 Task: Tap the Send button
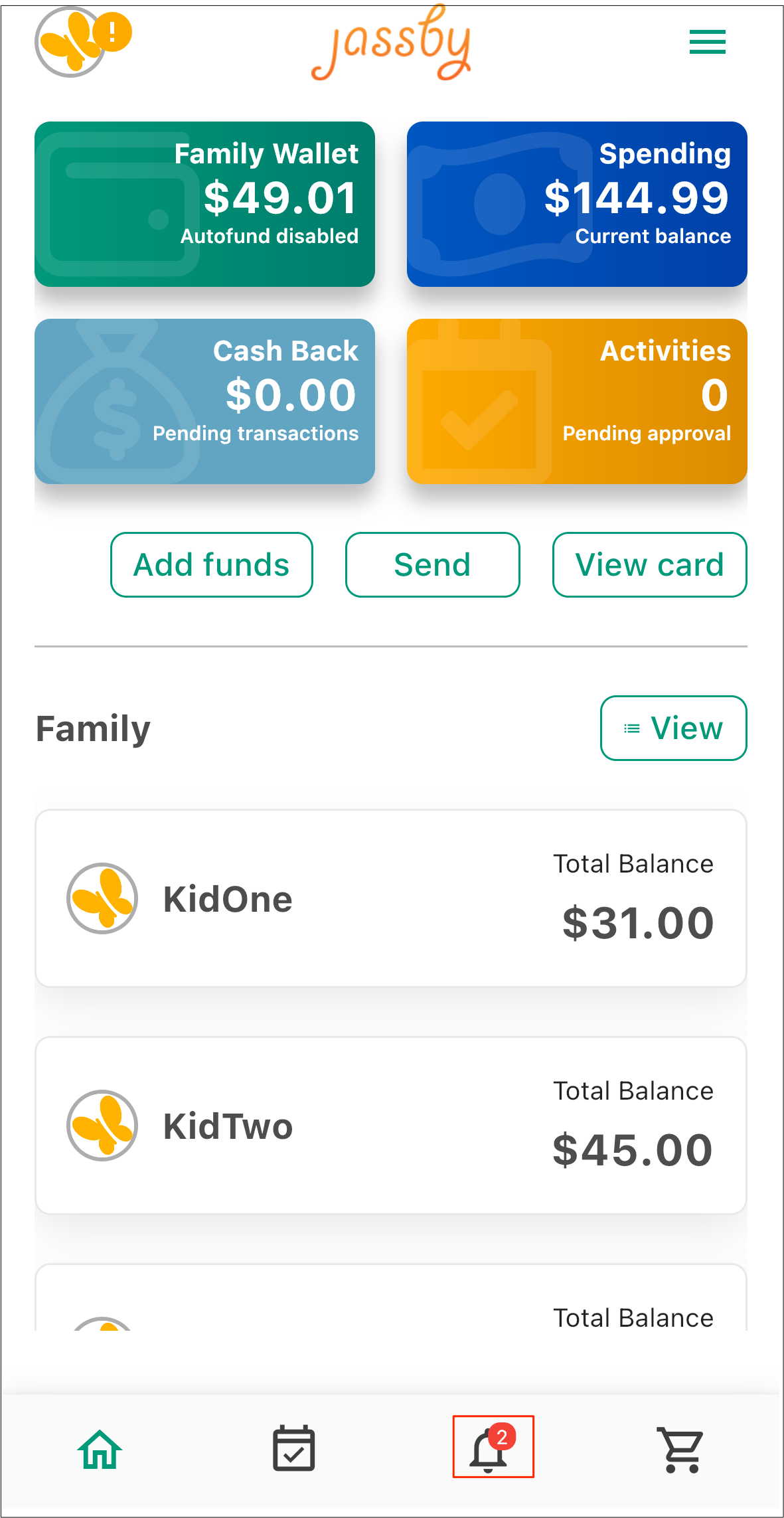(432, 564)
